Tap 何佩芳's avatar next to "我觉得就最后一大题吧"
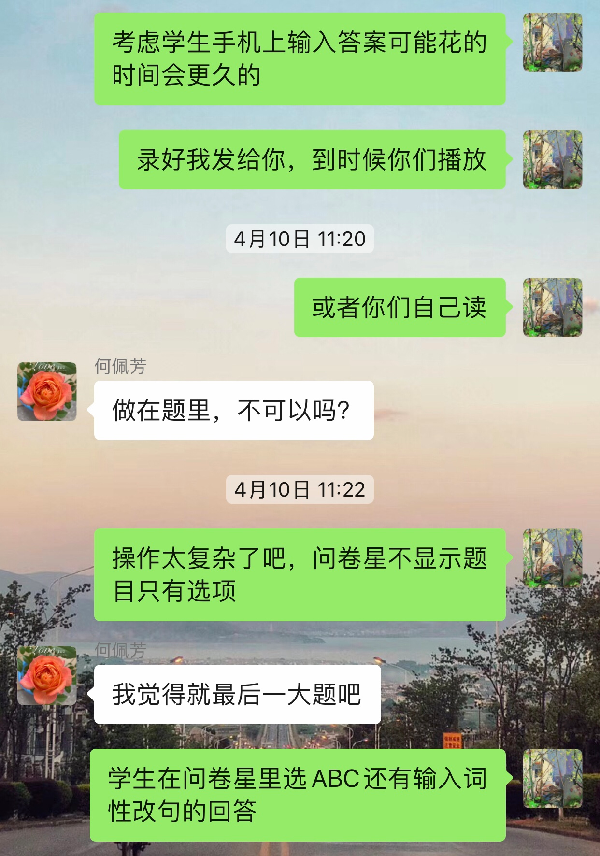This screenshot has width=600, height=856. [47, 675]
